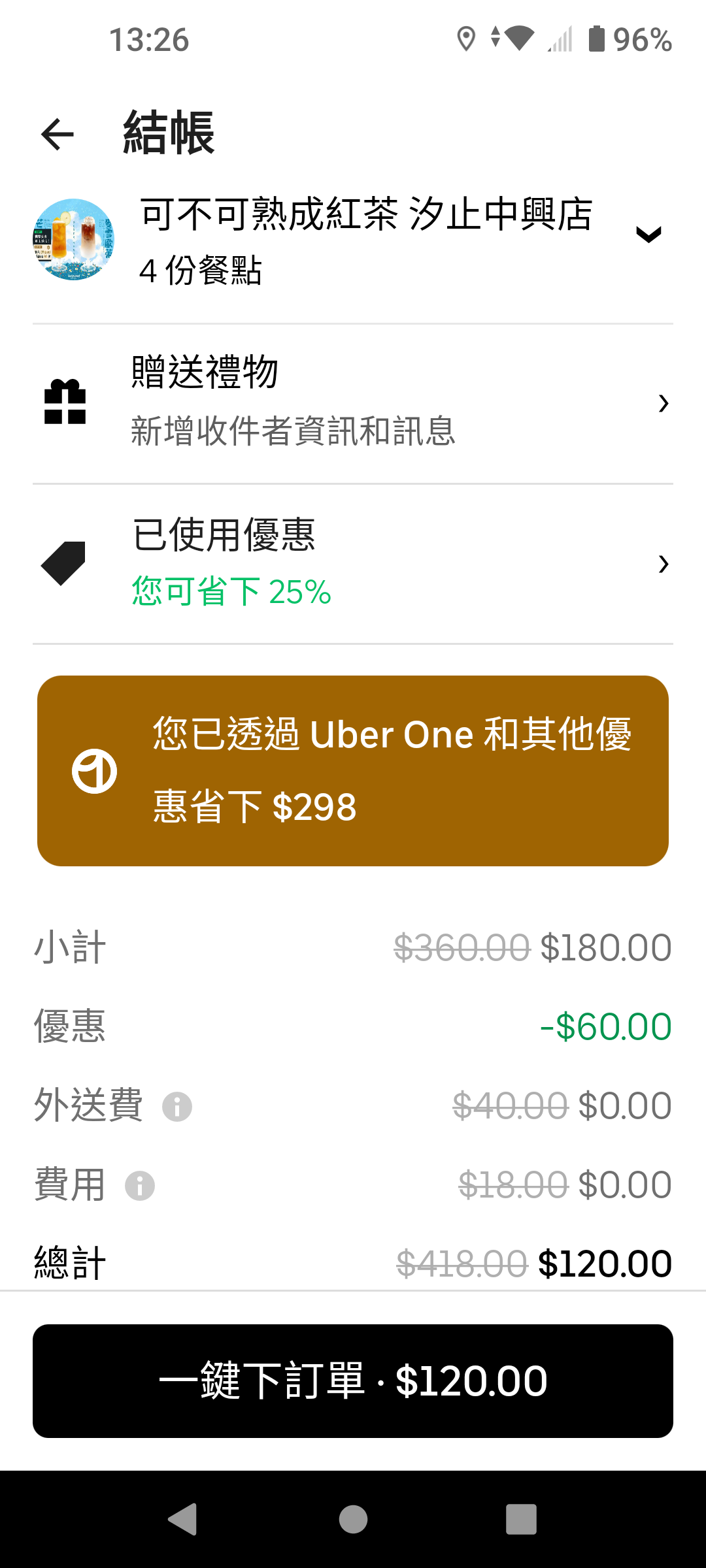
Task: Expand the 可不可熟成紅茶 order items
Action: (x=353, y=240)
